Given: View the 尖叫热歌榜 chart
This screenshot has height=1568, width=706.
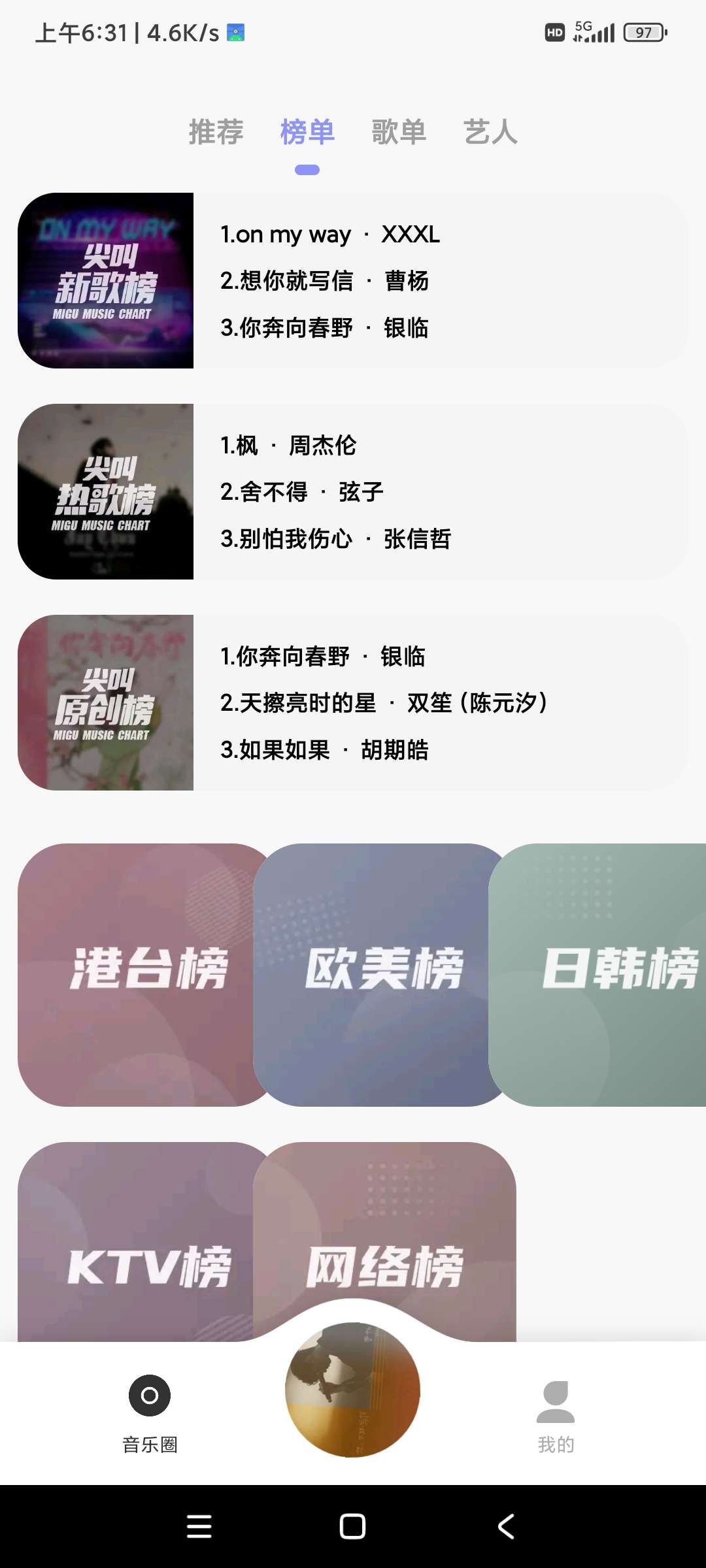Looking at the screenshot, I should pos(106,492).
